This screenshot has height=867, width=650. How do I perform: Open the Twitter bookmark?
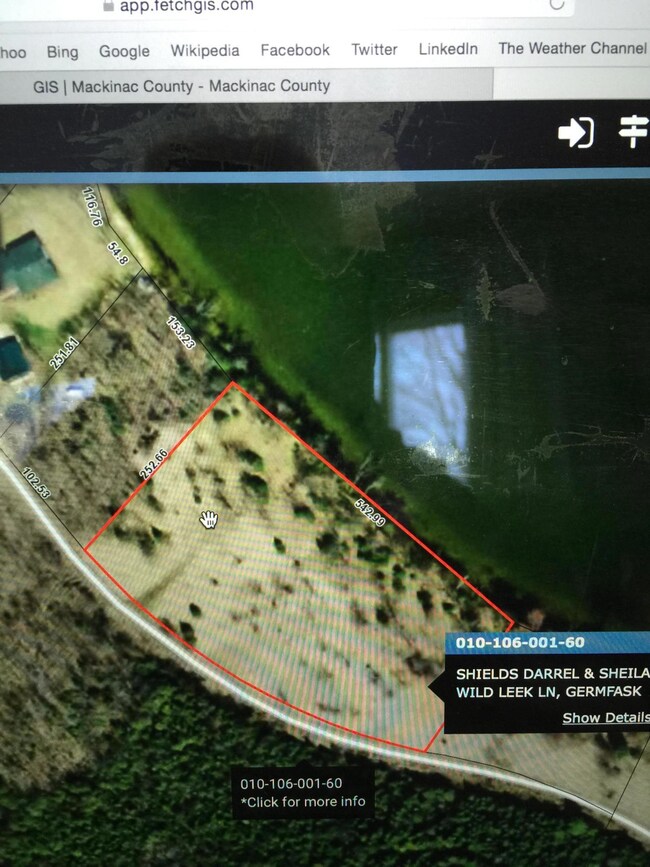(374, 50)
